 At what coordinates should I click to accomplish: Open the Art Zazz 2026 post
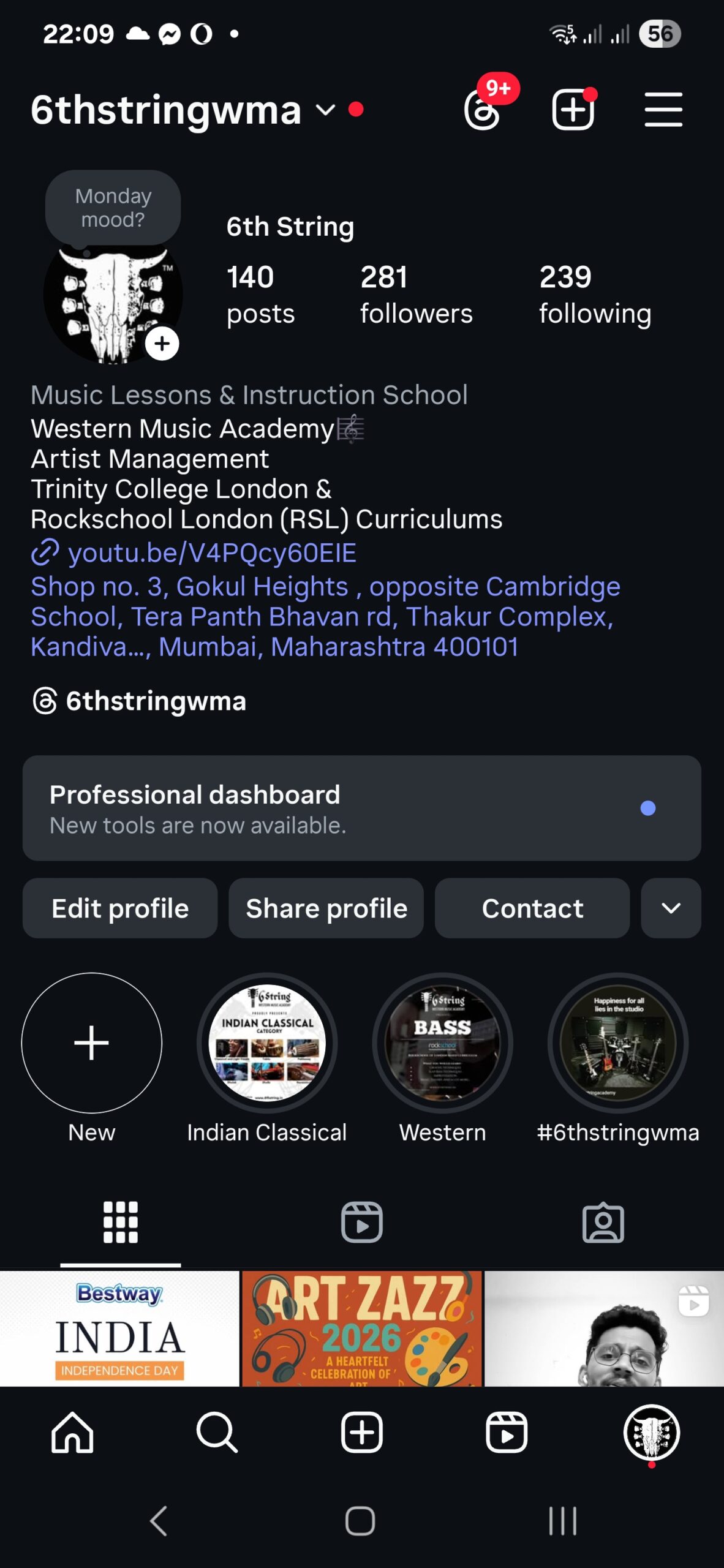(362, 1328)
